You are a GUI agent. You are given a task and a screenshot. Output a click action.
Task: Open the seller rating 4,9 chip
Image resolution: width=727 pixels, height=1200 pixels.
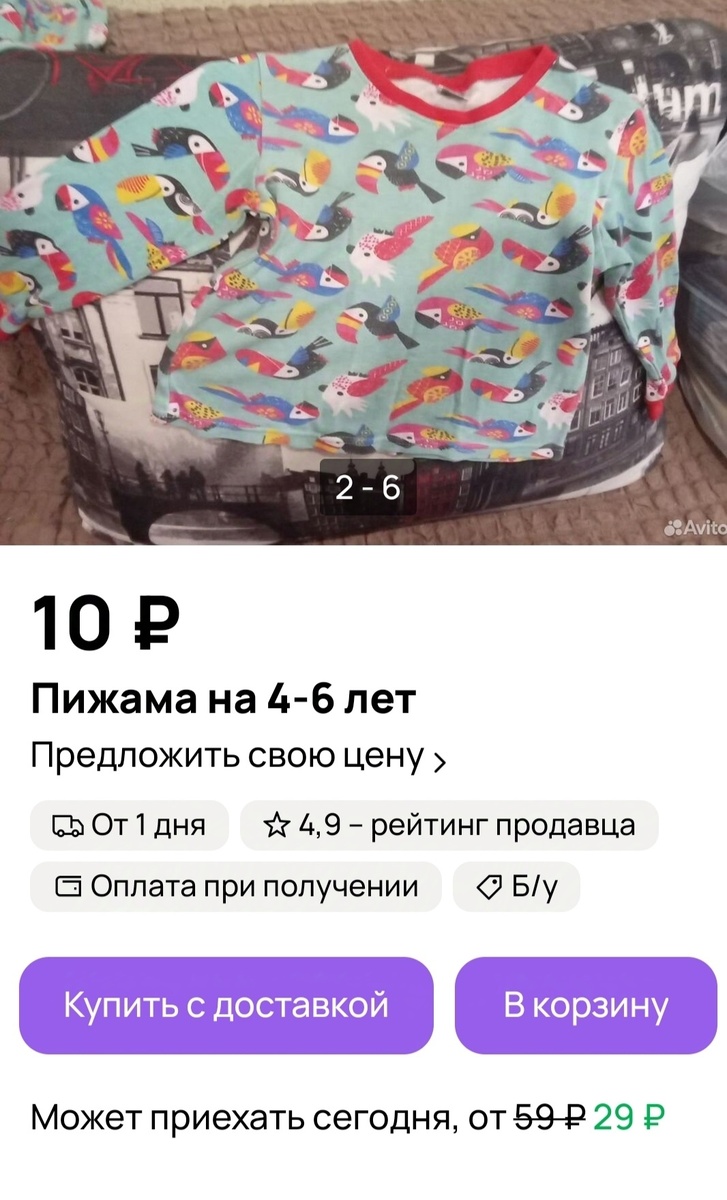click(449, 825)
